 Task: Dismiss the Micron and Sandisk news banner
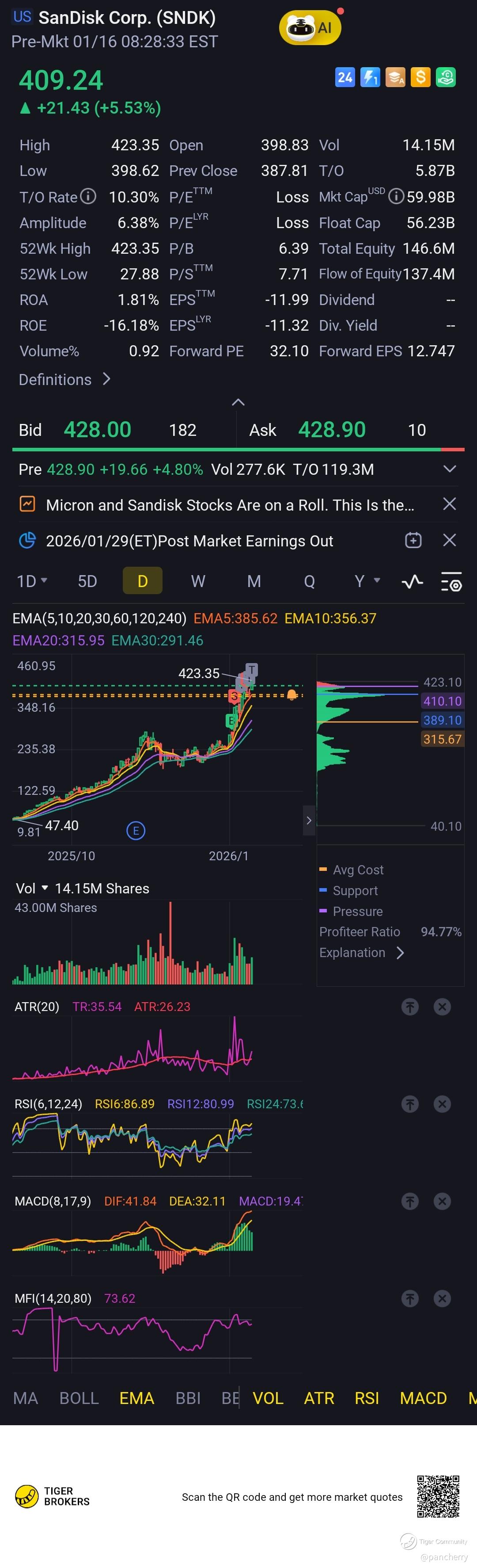449,504
